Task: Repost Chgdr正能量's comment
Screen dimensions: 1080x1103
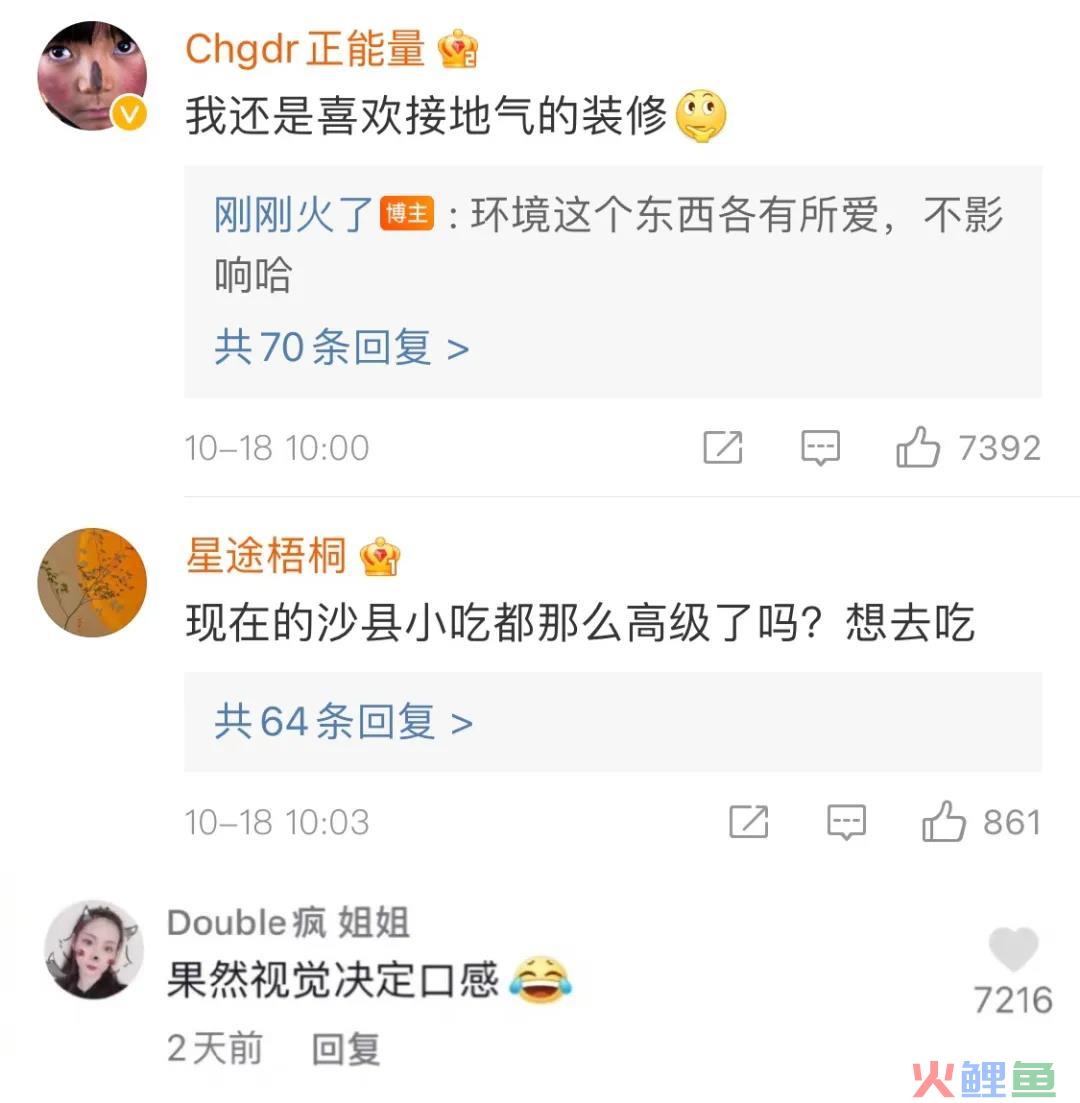Action: (x=722, y=448)
